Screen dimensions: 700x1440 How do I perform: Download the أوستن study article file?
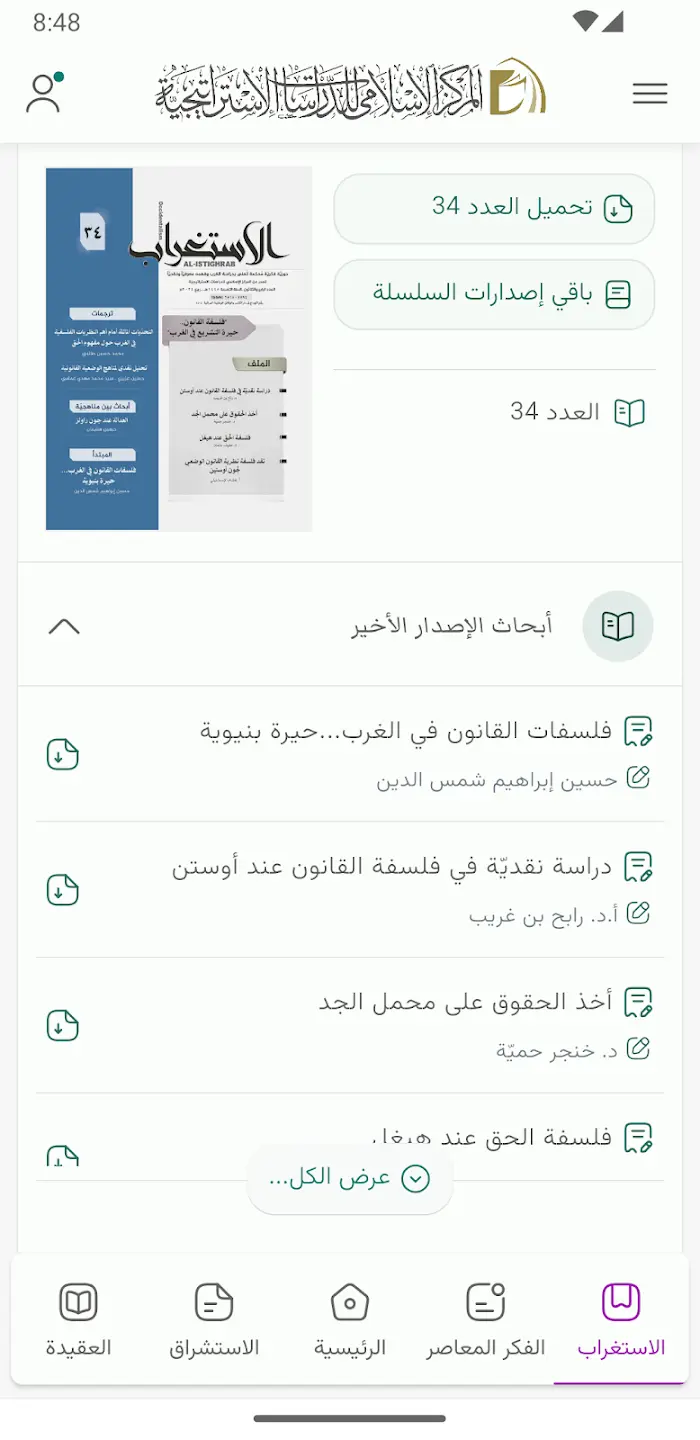pos(63,889)
